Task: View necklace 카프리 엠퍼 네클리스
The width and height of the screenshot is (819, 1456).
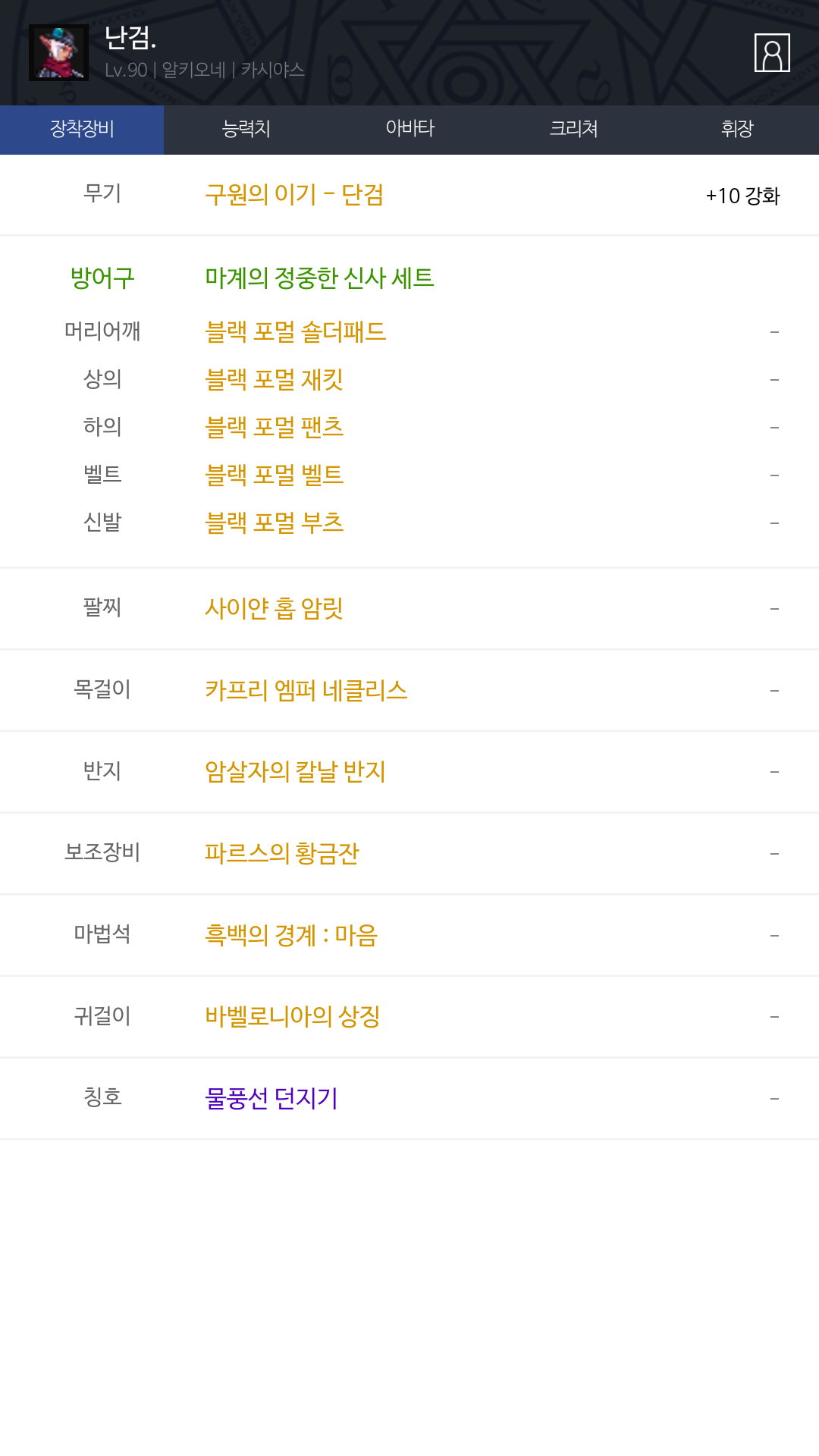Action: click(x=306, y=690)
